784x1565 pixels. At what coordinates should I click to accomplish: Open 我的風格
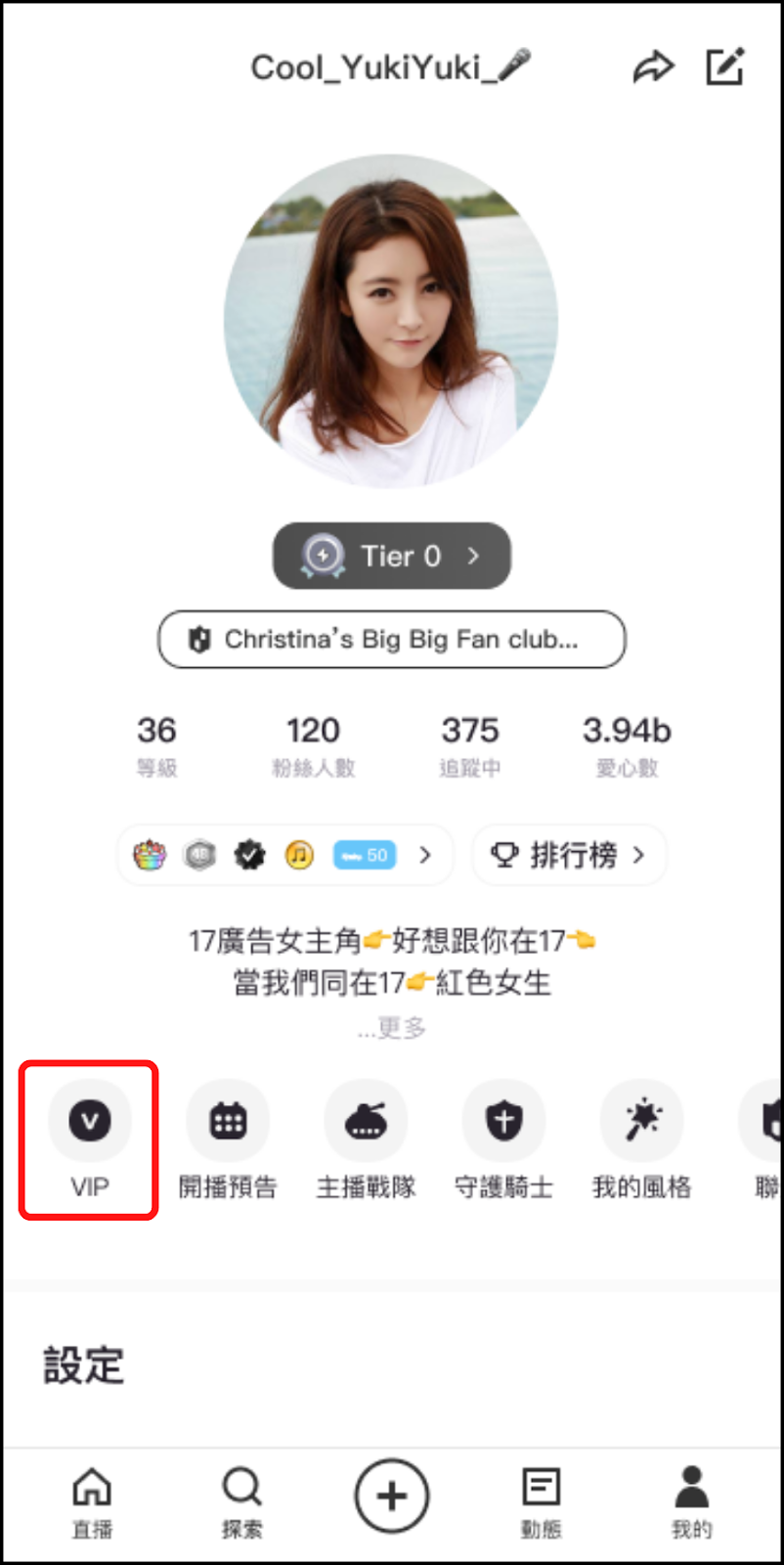(x=642, y=1140)
